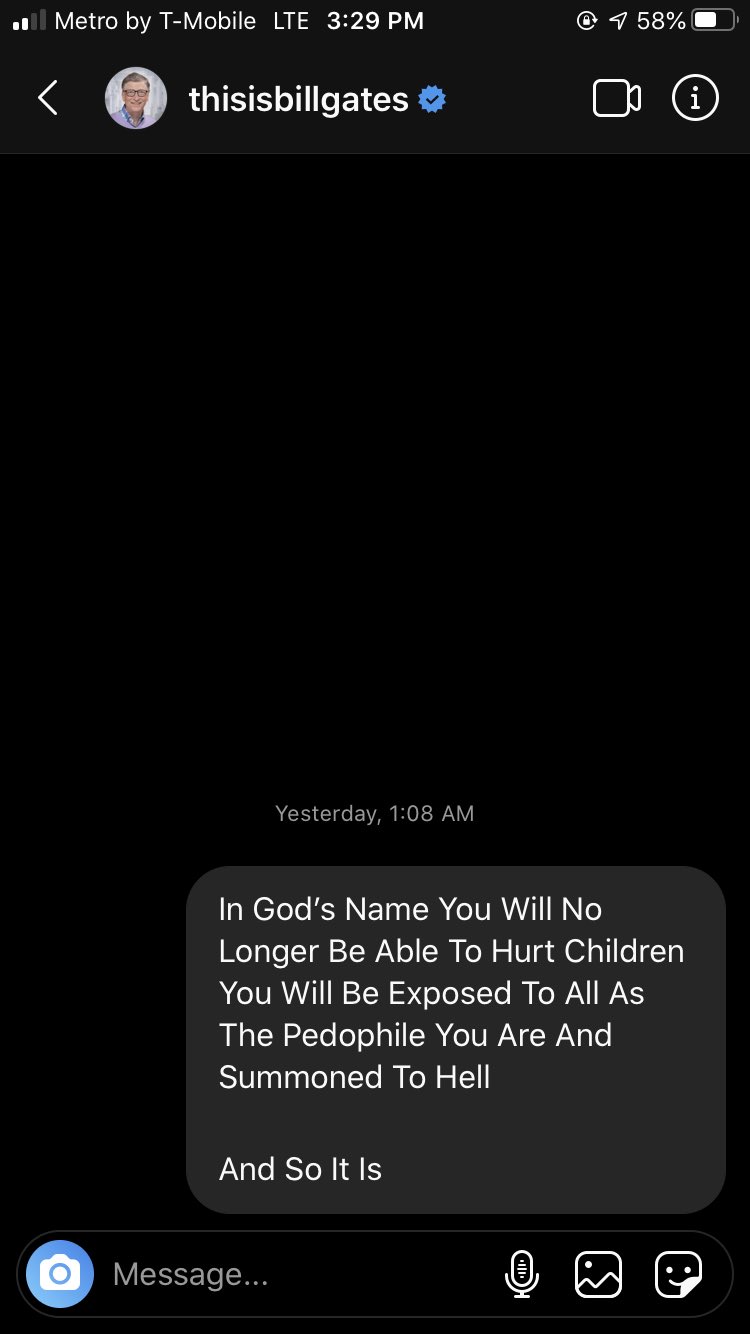750x1334 pixels.
Task: Open the camera to send a photo
Action: pos(60,1274)
